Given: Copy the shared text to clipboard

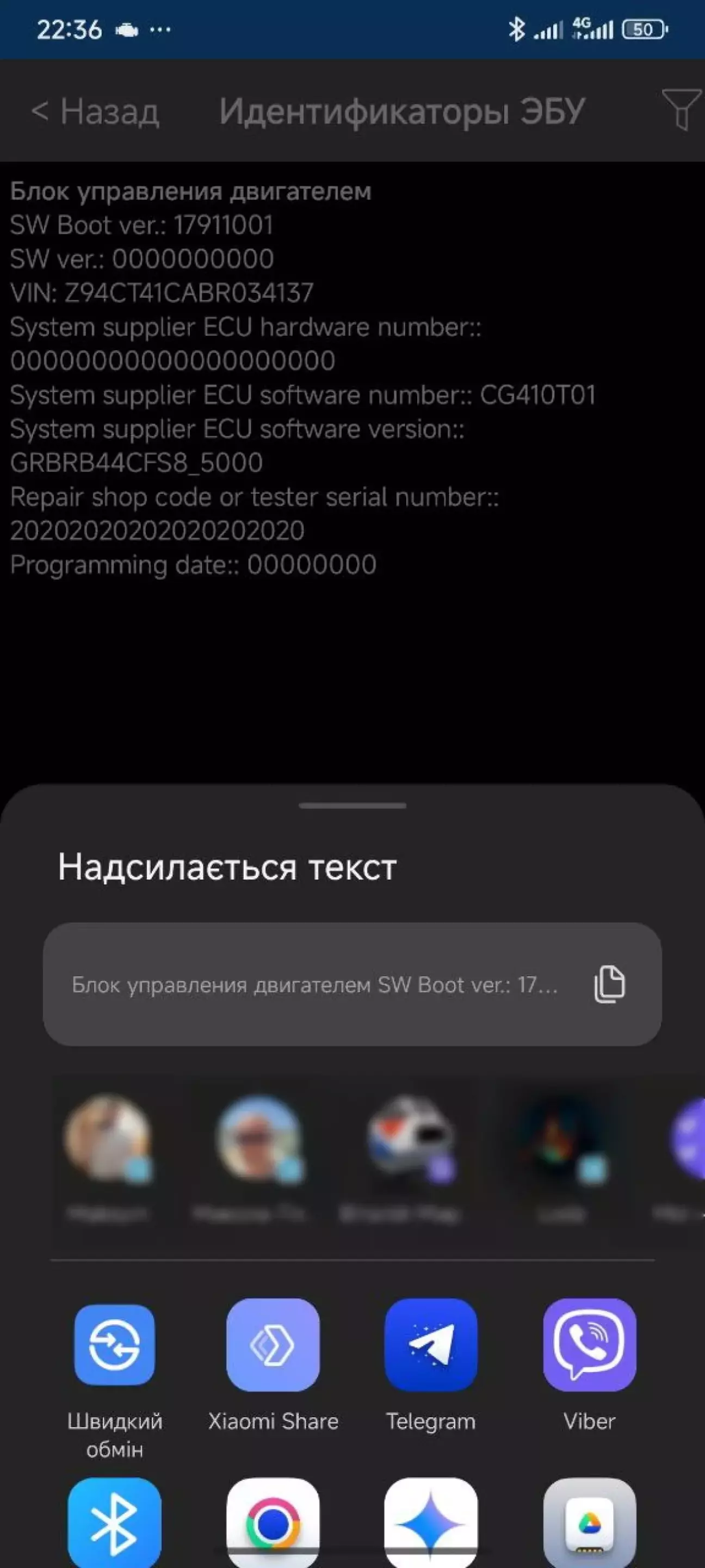Looking at the screenshot, I should [x=609, y=983].
